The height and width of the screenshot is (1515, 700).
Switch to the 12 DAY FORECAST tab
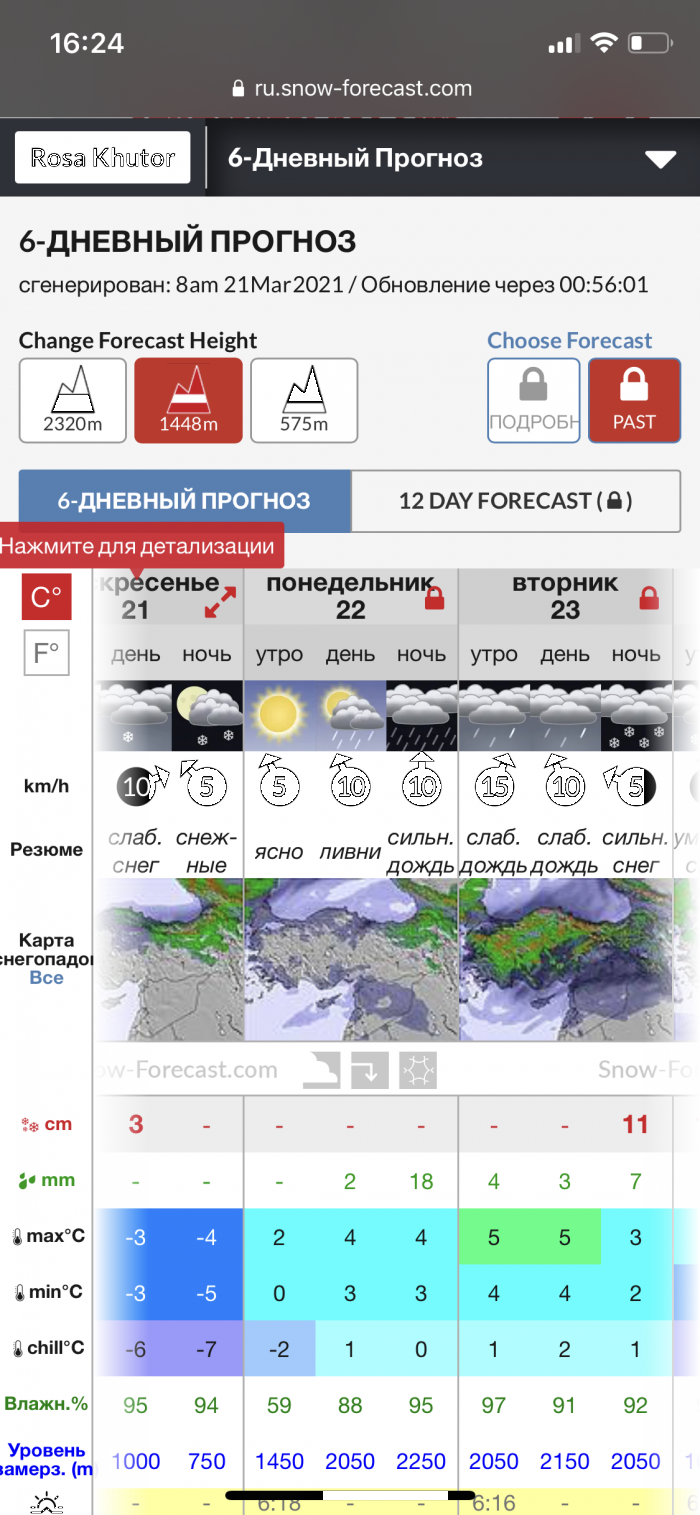[x=515, y=501]
